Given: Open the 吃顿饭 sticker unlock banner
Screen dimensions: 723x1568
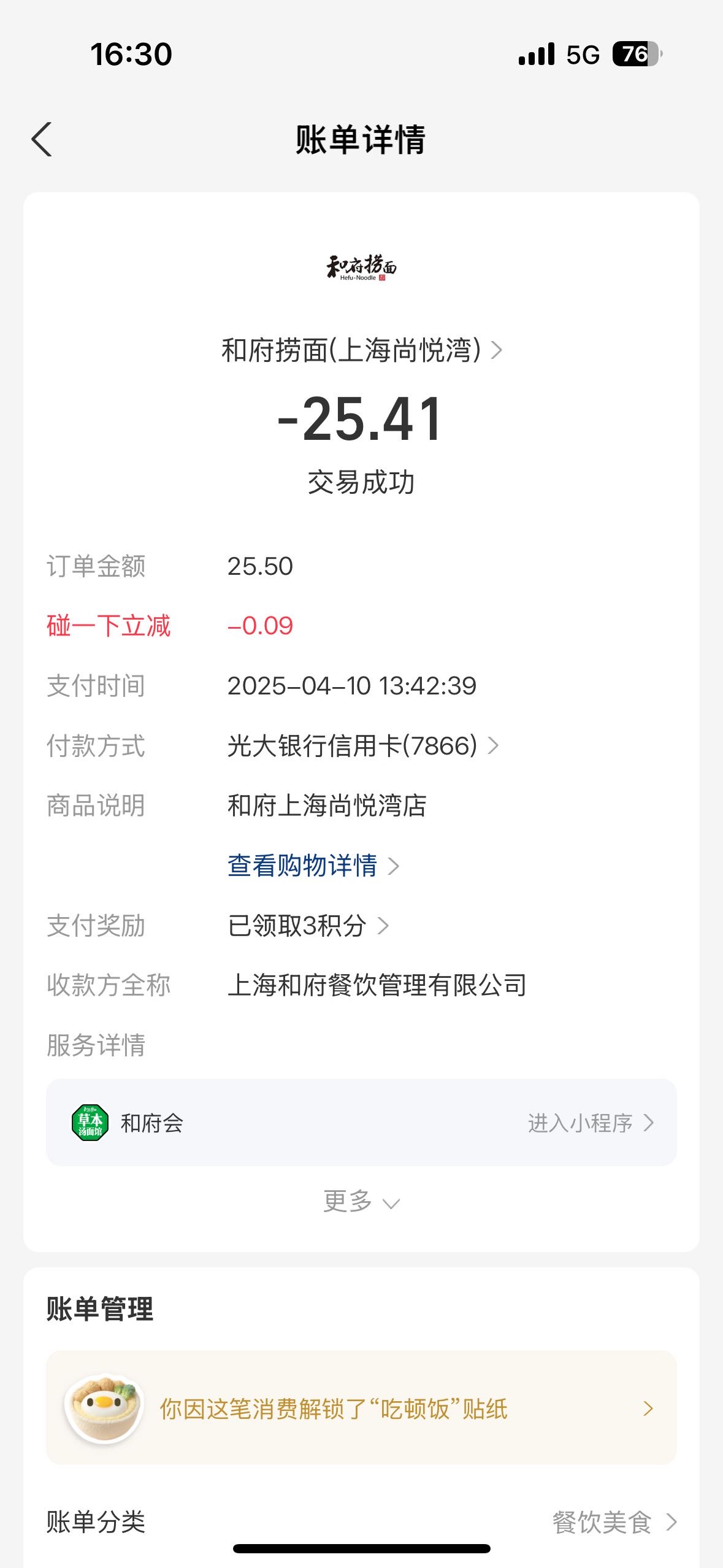Looking at the screenshot, I should 361,1408.
